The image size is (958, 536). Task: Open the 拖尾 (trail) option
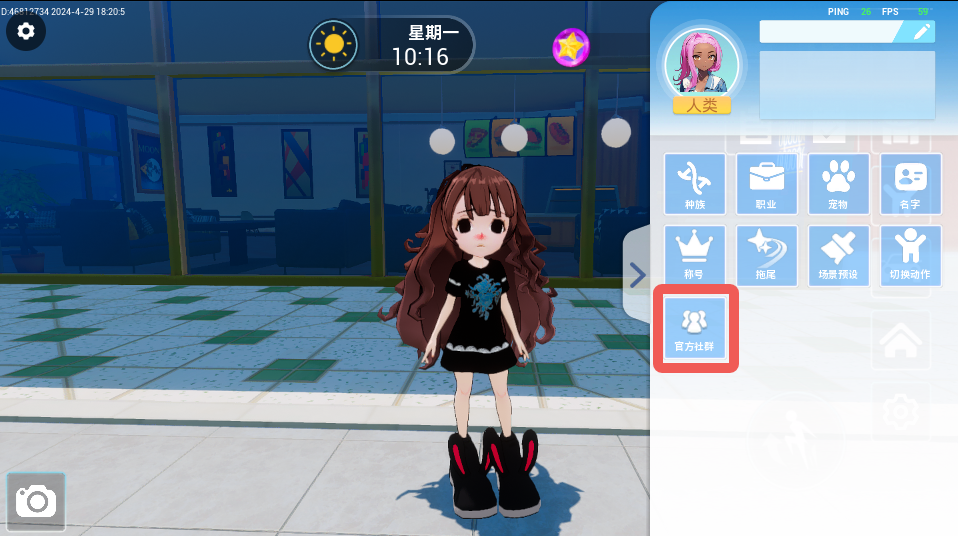point(767,256)
